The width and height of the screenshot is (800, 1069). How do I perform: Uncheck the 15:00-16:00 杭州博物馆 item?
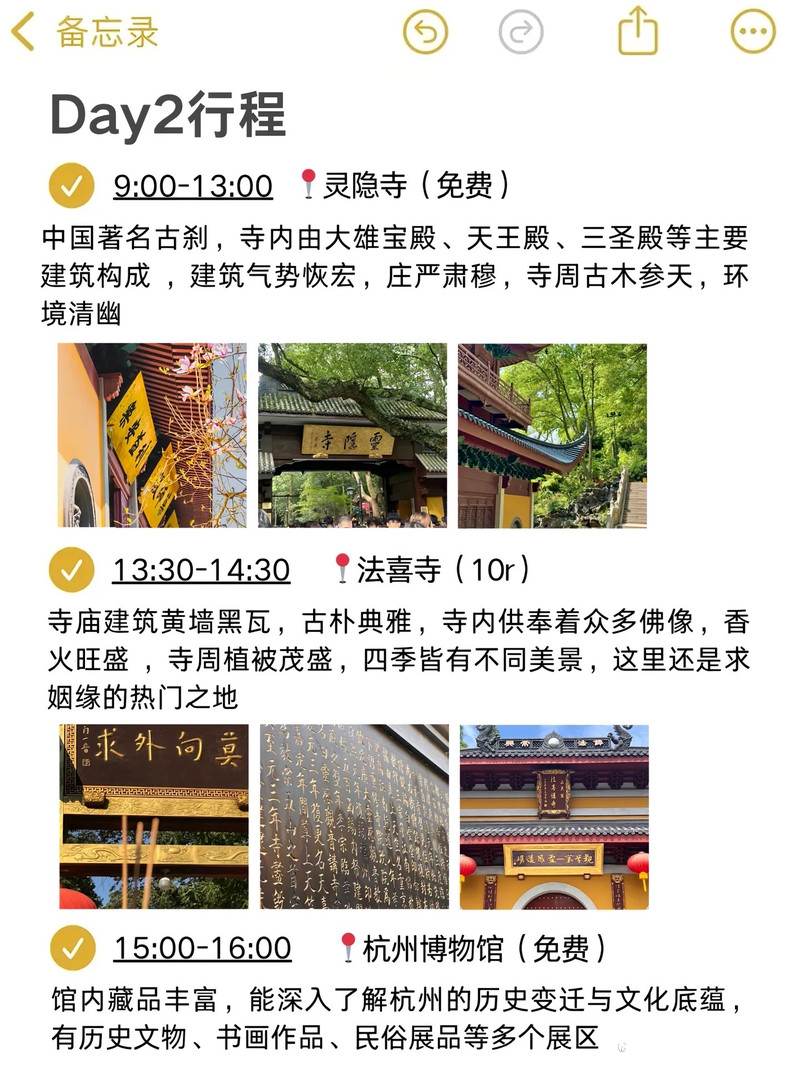pyautogui.click(x=72, y=948)
